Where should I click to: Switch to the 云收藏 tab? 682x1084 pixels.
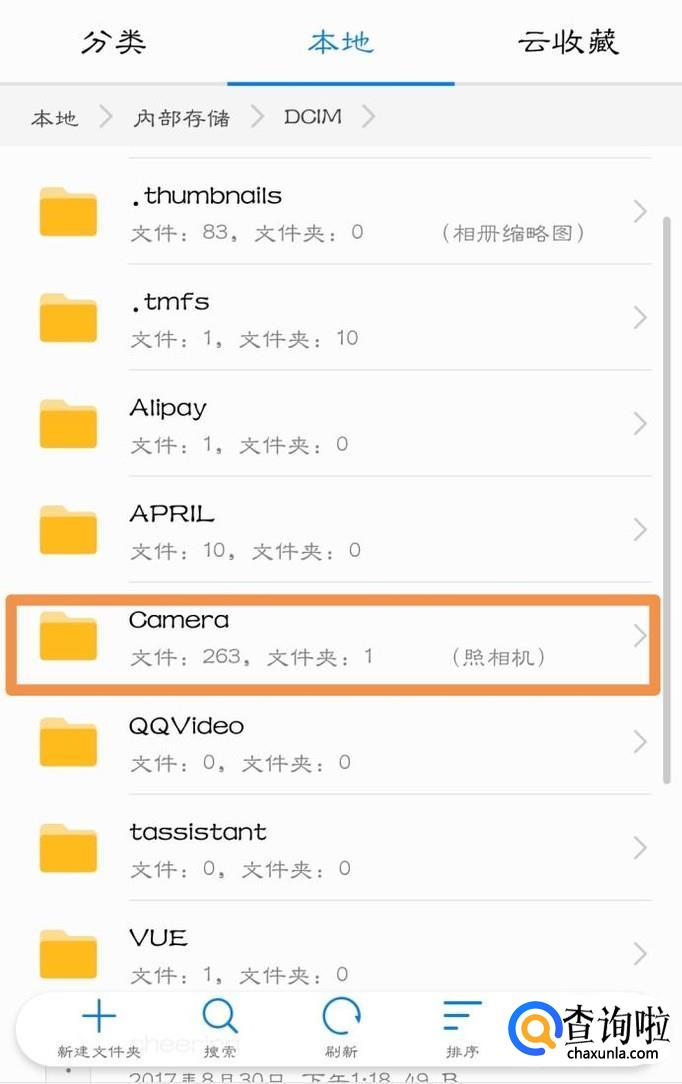[568, 42]
